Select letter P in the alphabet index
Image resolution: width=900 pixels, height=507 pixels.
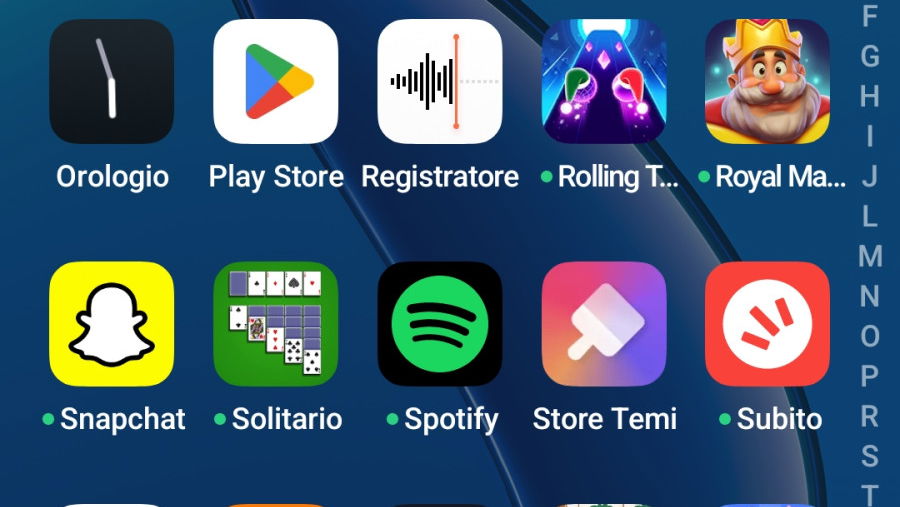(870, 376)
